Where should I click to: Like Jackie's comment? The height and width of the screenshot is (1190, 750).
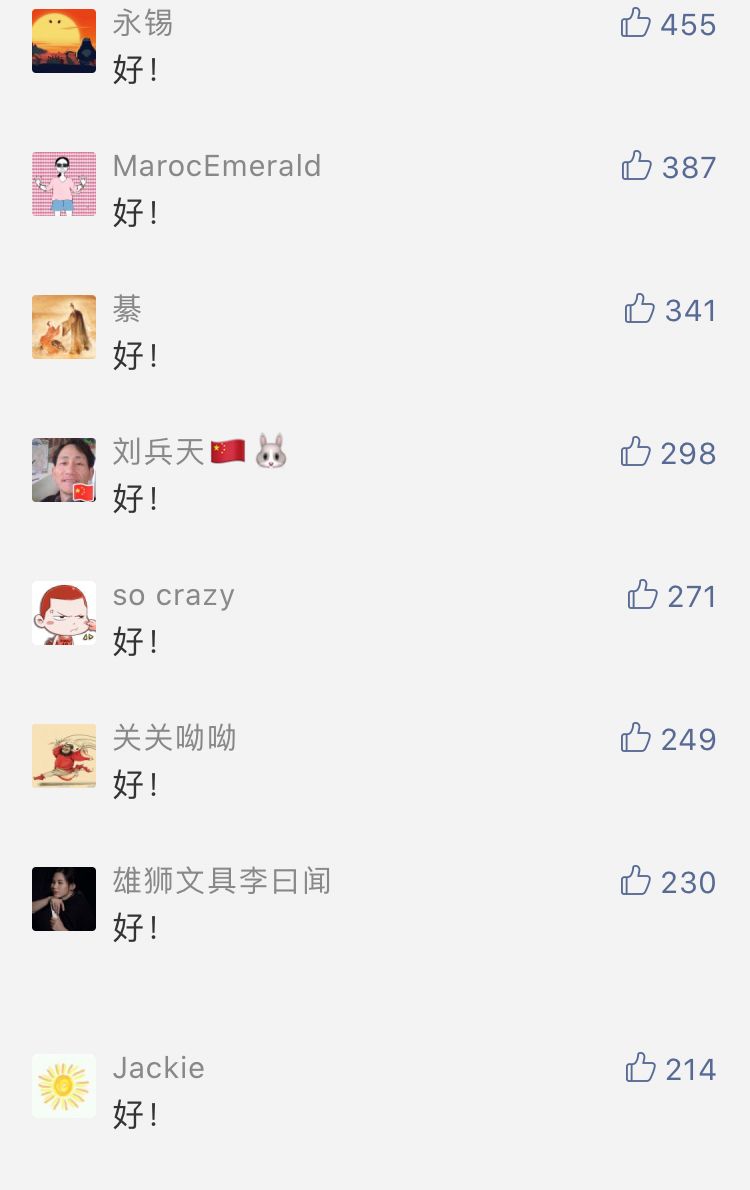(x=641, y=1068)
